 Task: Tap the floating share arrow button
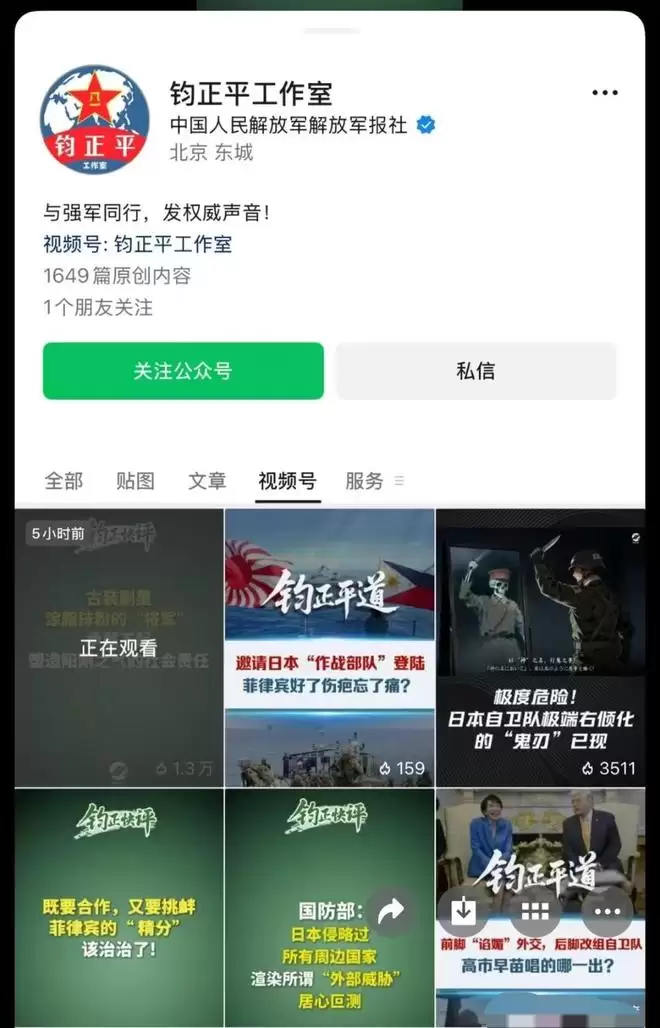391,911
